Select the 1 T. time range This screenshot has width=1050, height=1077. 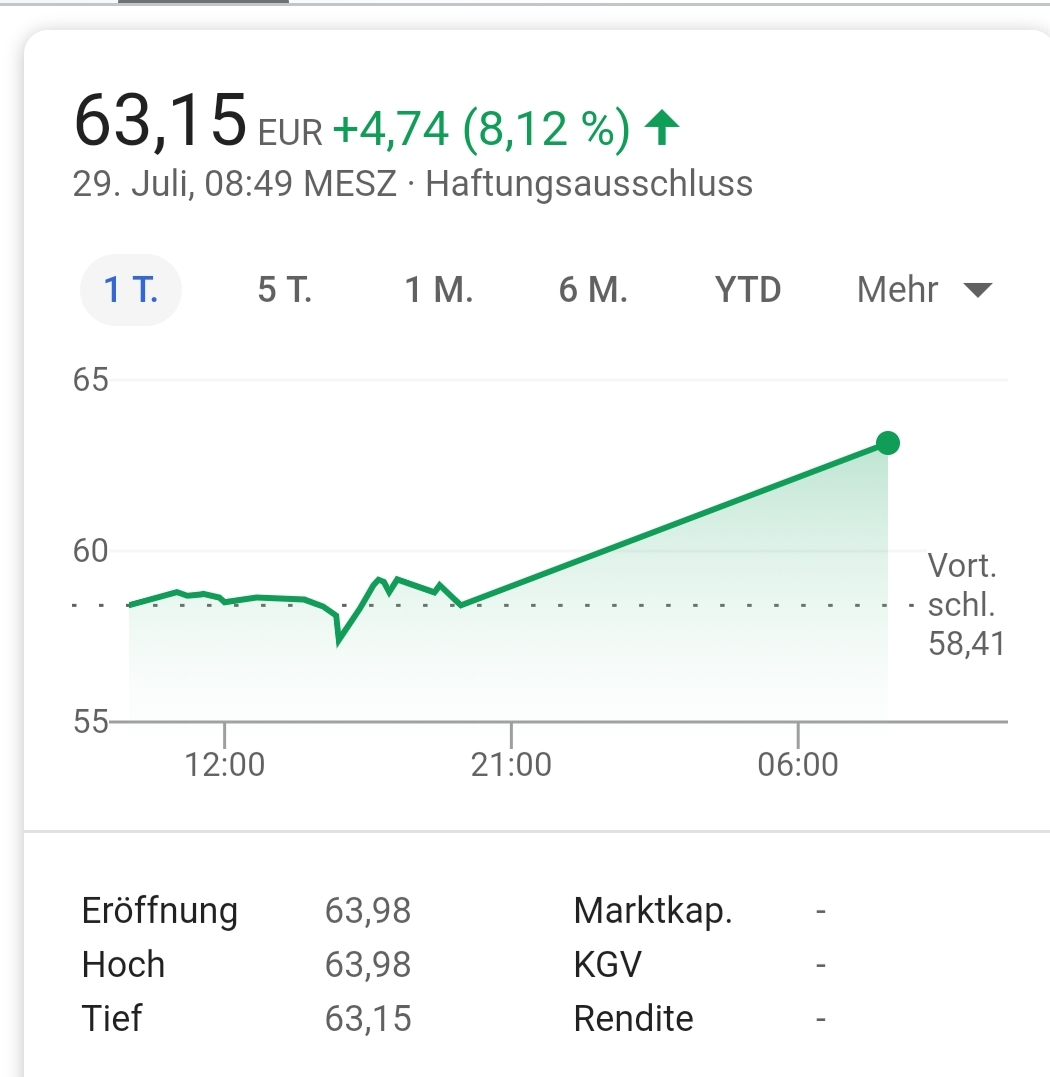(x=130, y=290)
